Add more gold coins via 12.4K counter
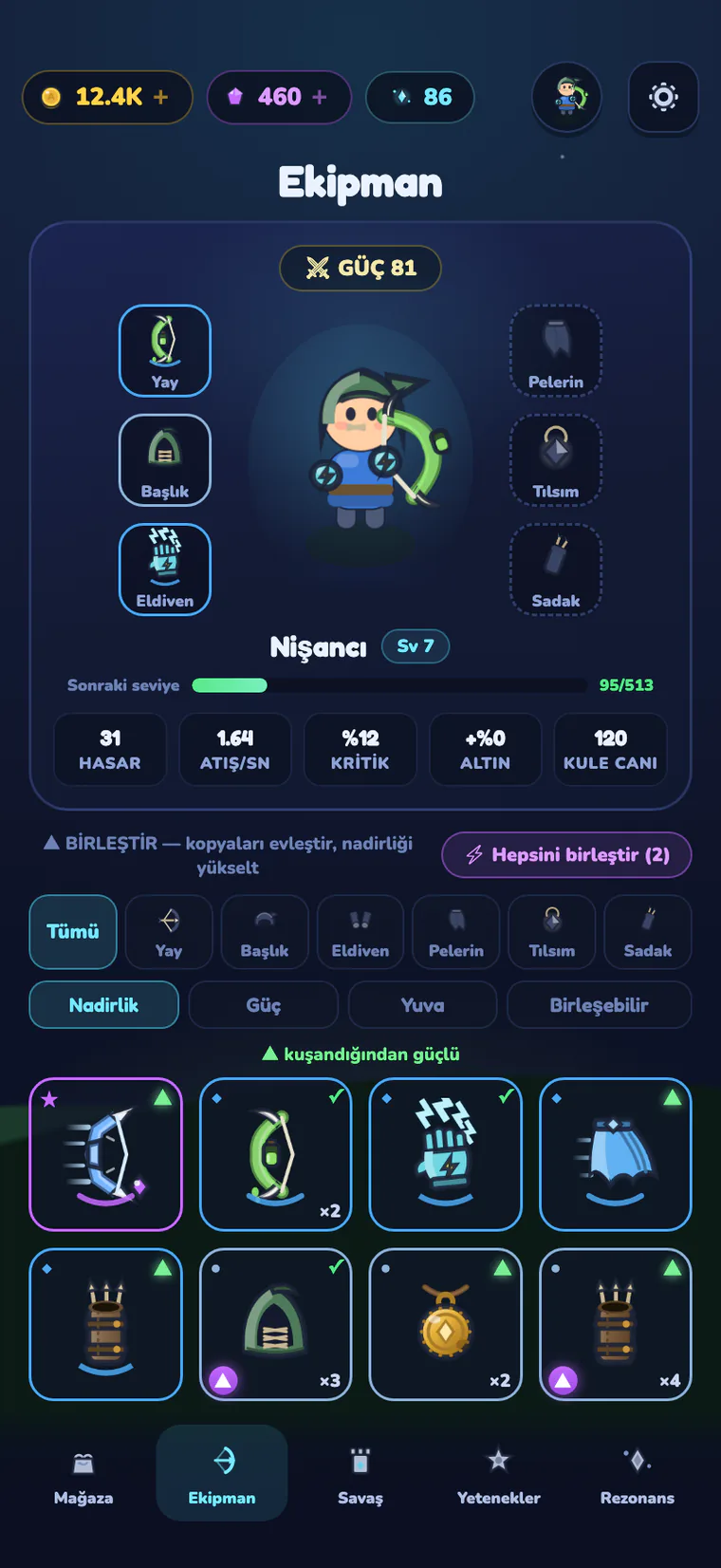The image size is (721, 1568). (x=107, y=97)
